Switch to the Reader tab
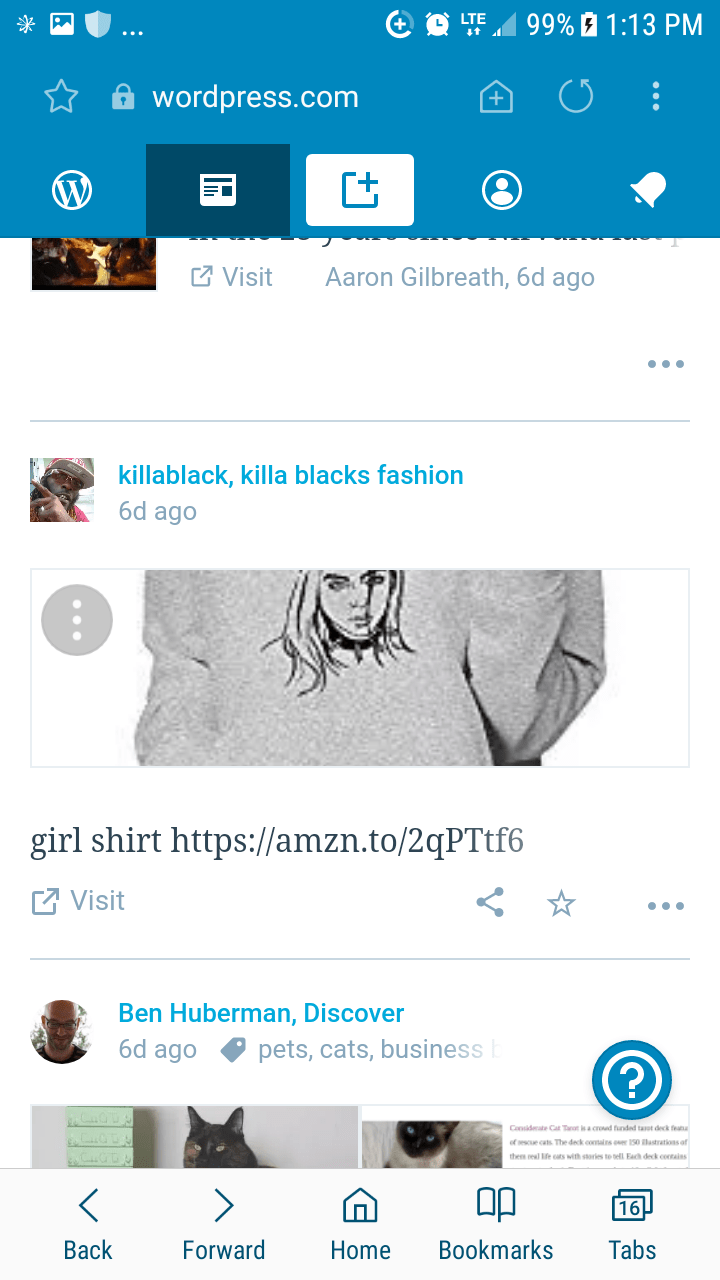This screenshot has width=720, height=1280. coord(218,190)
